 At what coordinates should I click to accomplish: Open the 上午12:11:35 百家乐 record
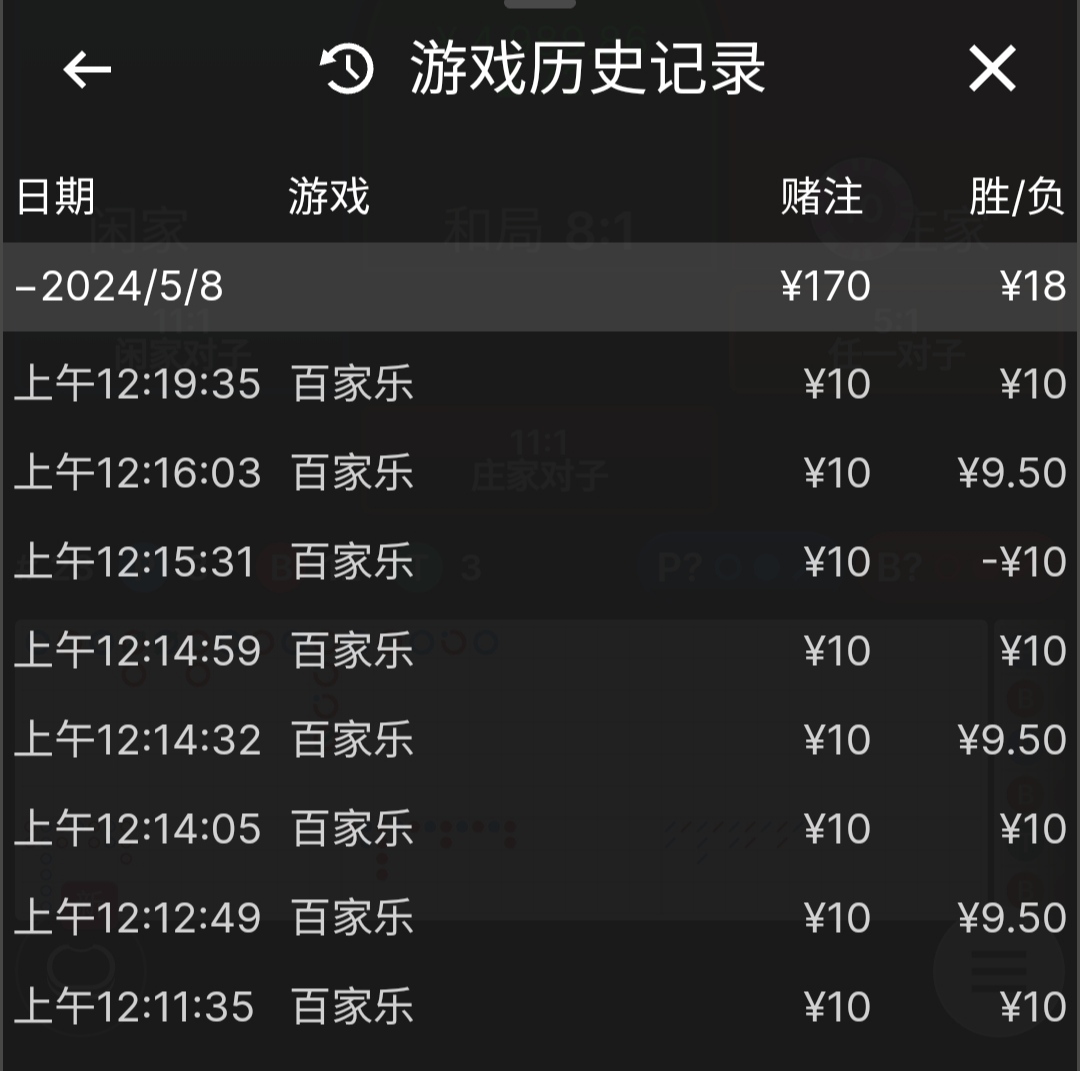540,1007
